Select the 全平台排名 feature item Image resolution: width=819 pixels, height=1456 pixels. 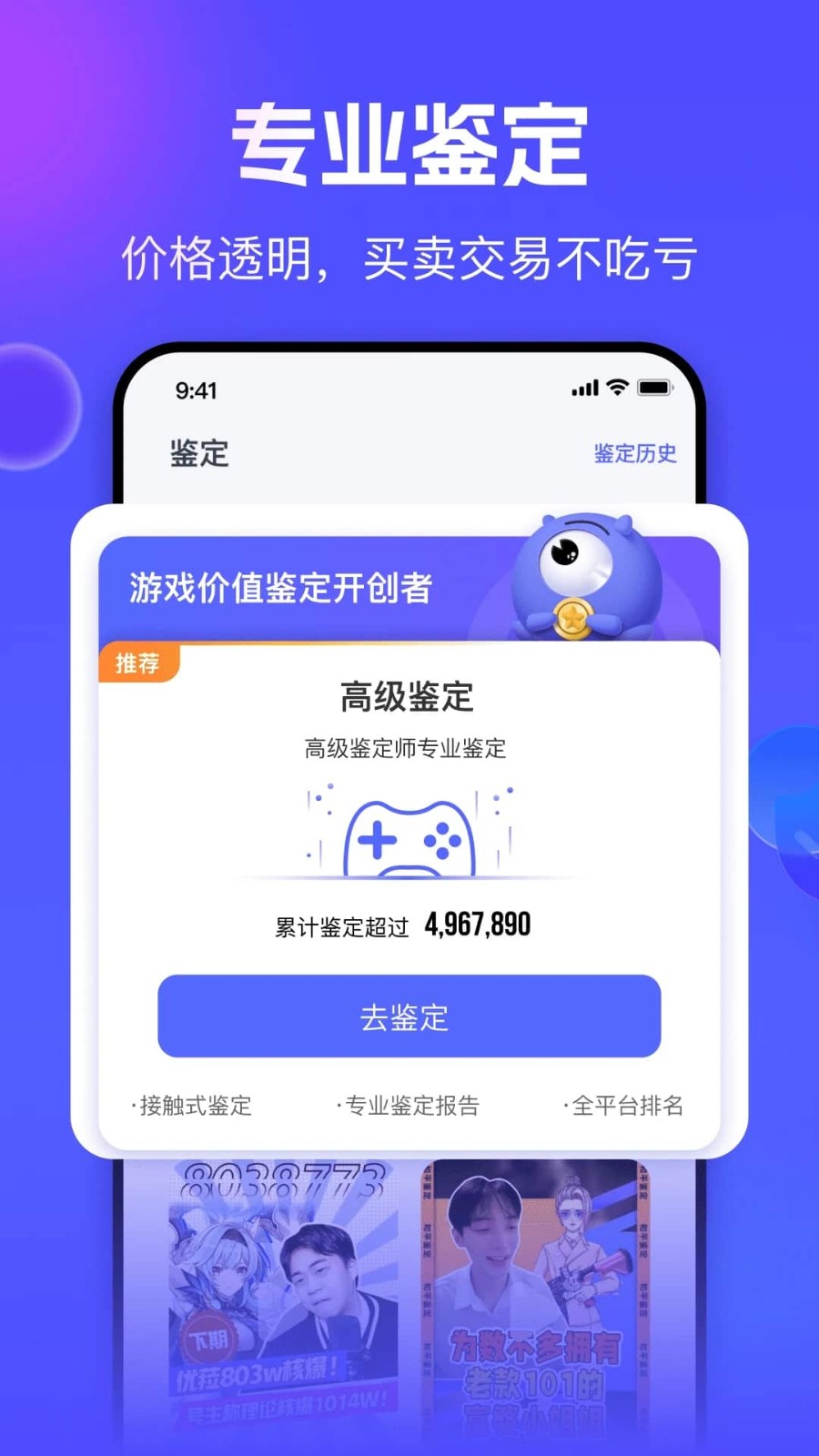click(628, 1107)
